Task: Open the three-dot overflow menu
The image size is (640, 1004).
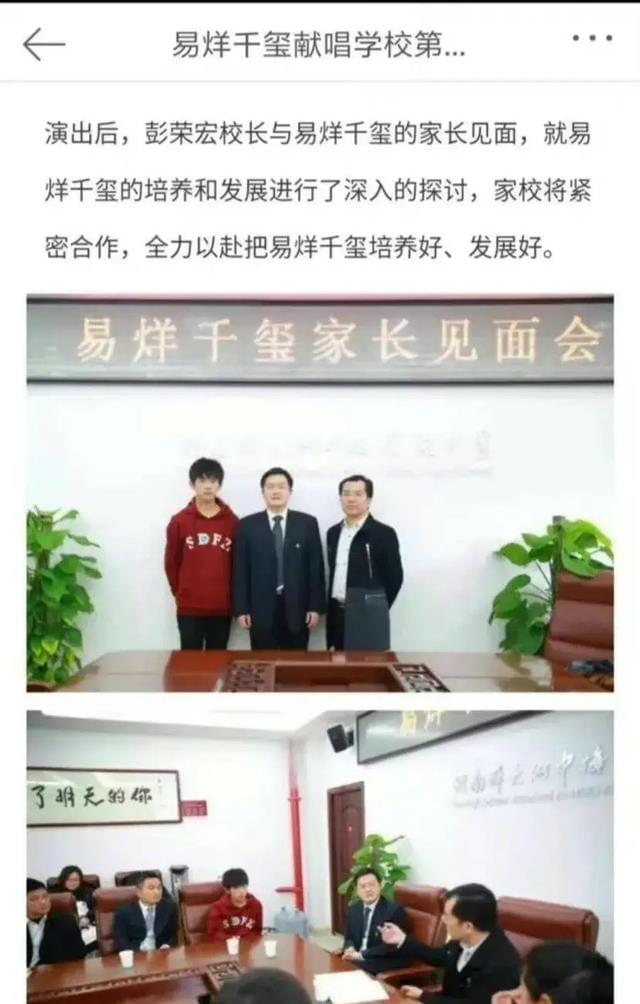Action: click(591, 40)
